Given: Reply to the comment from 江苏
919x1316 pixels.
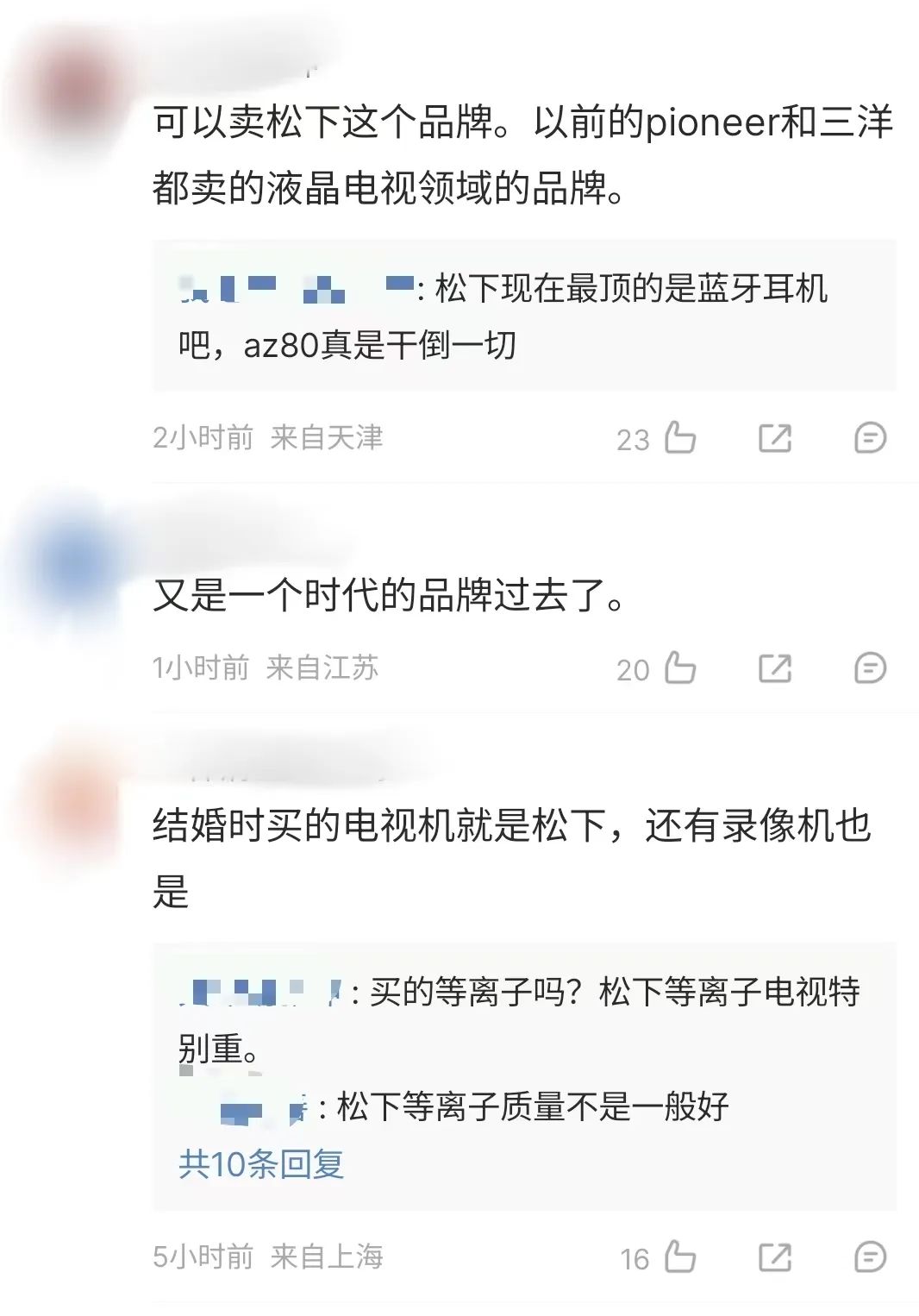Looking at the screenshot, I should 869,668.
